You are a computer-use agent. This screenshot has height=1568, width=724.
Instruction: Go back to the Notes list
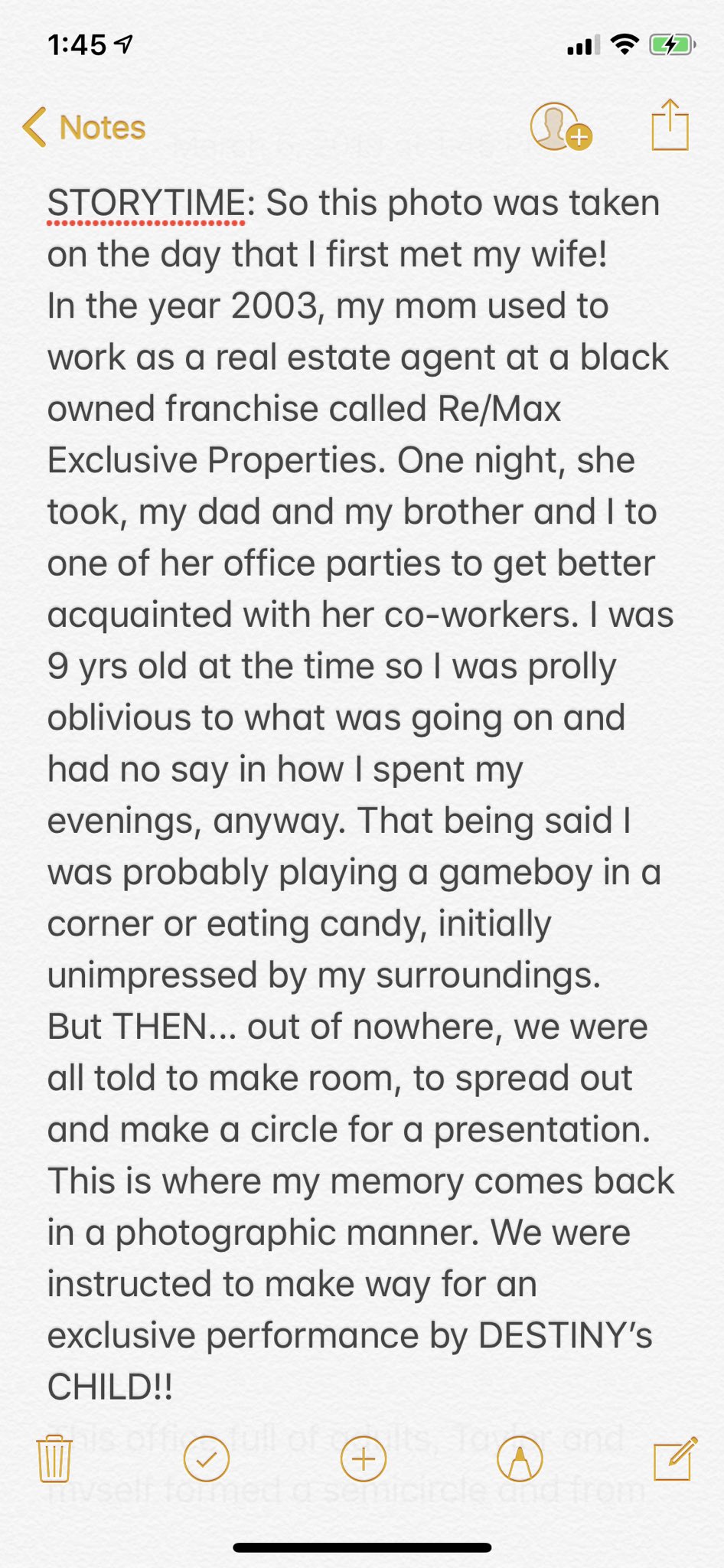pos(84,127)
